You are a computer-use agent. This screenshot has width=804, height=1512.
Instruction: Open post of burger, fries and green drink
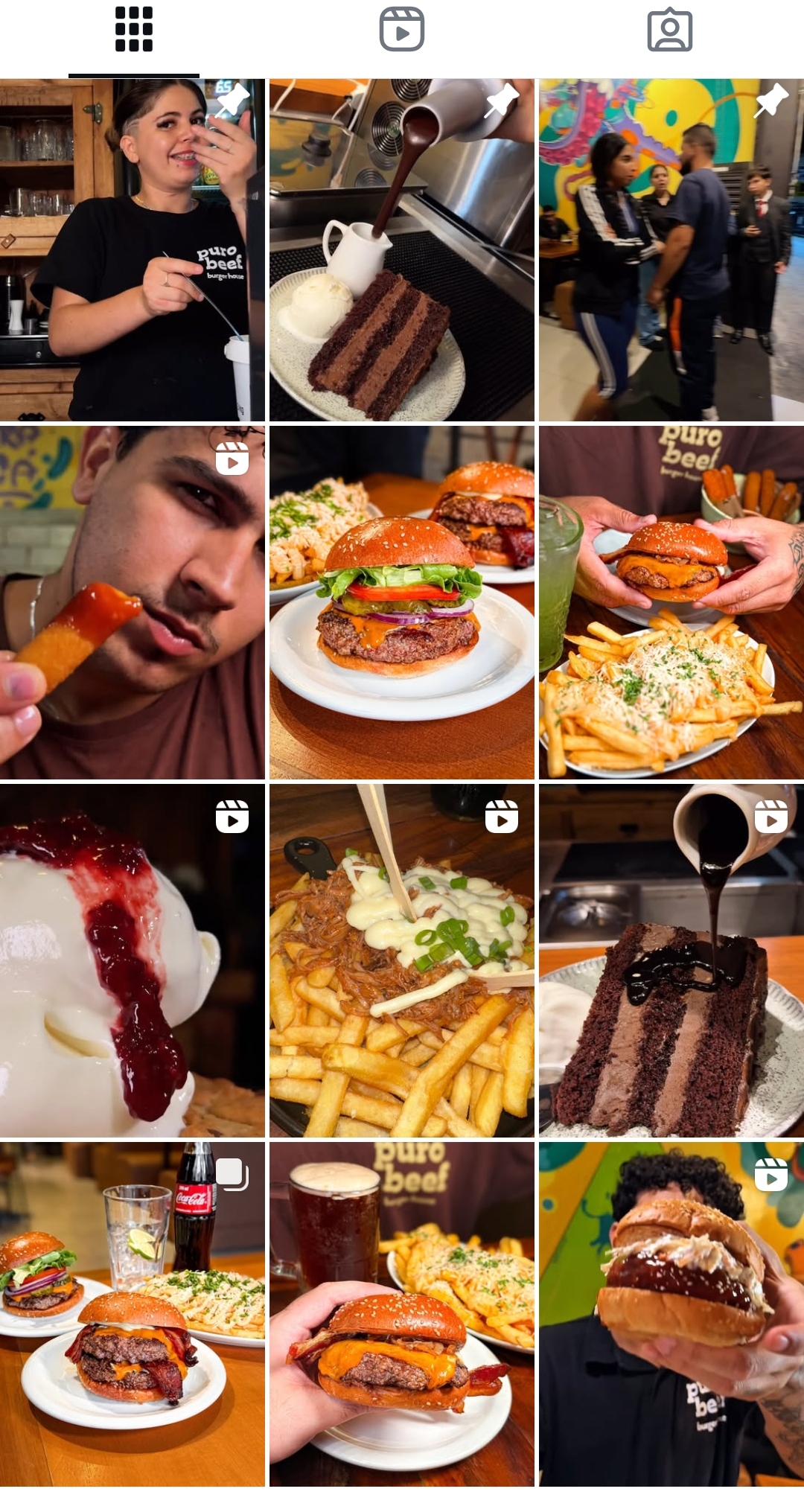671,603
